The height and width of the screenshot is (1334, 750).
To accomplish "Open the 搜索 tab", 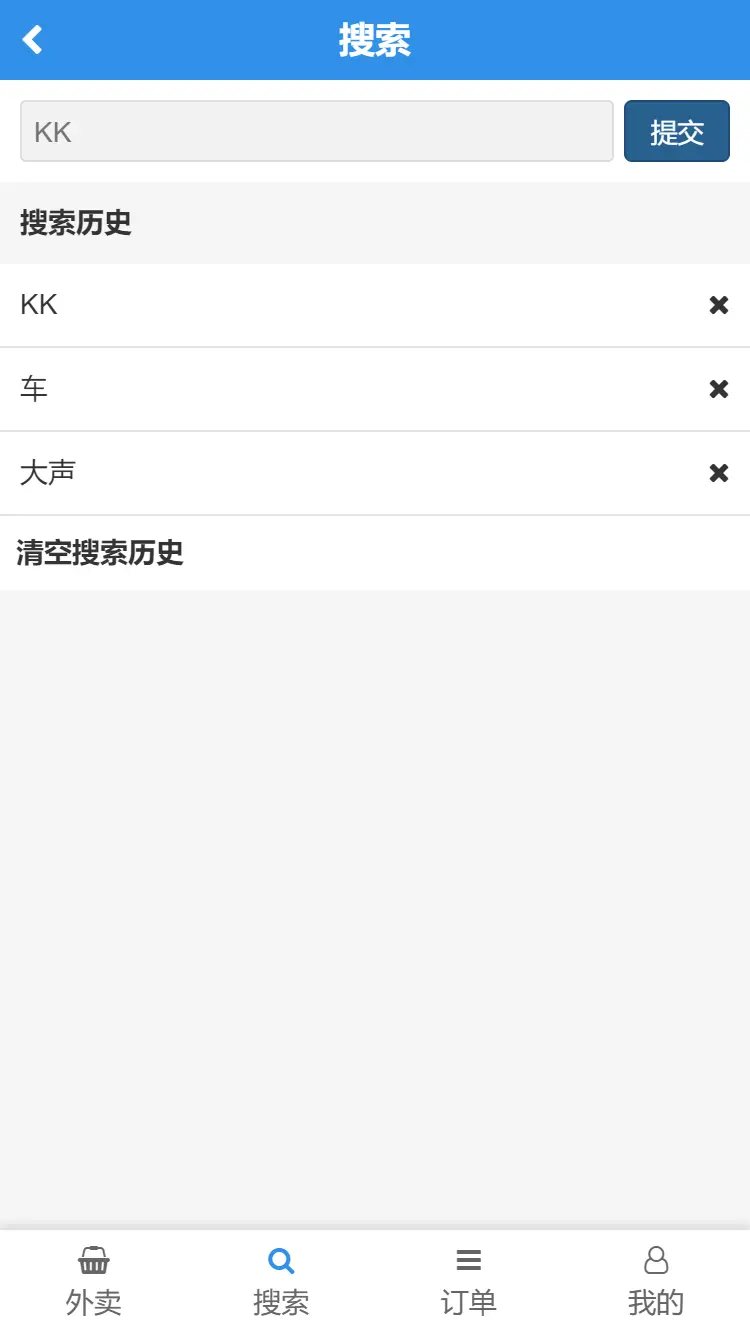I will (x=281, y=1282).
